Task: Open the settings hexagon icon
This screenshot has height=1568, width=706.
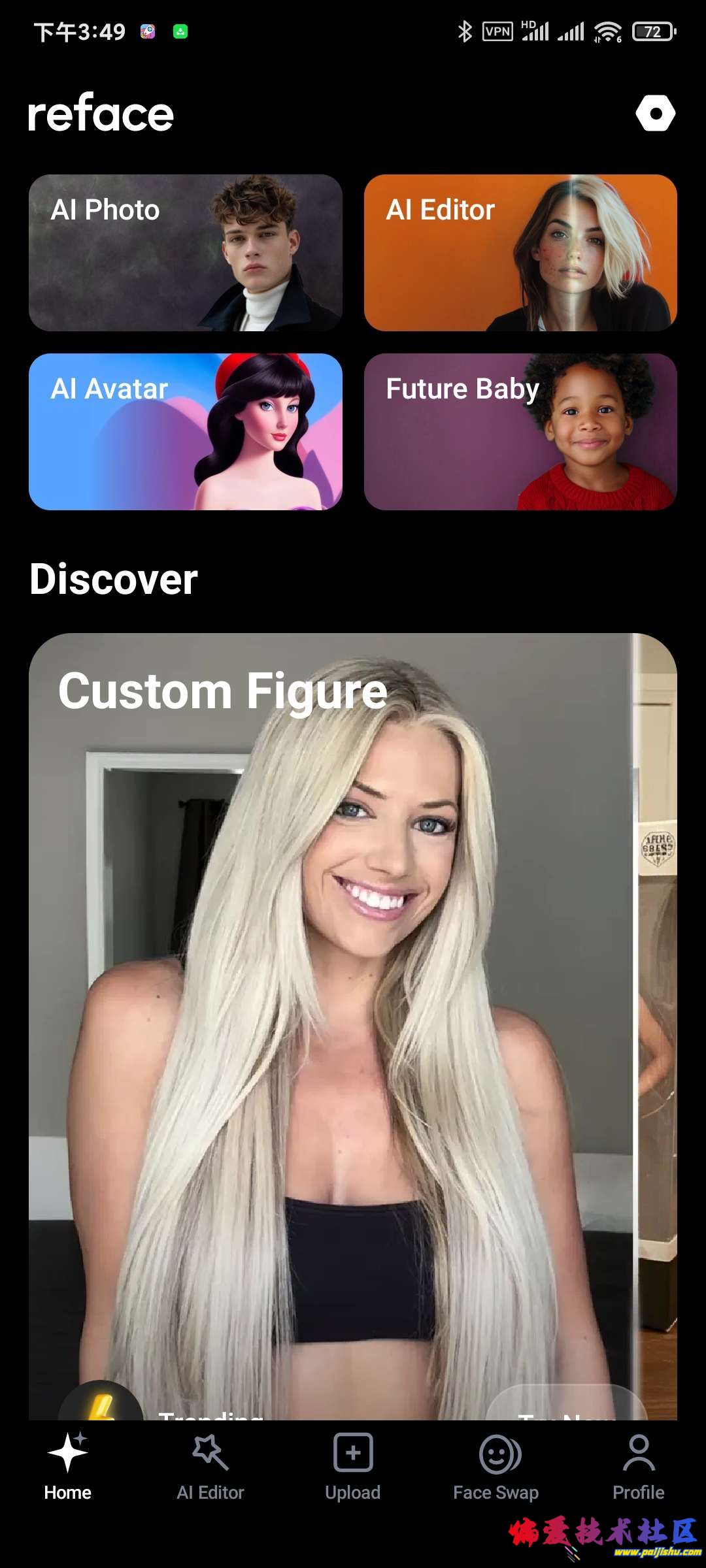Action: coord(655,114)
